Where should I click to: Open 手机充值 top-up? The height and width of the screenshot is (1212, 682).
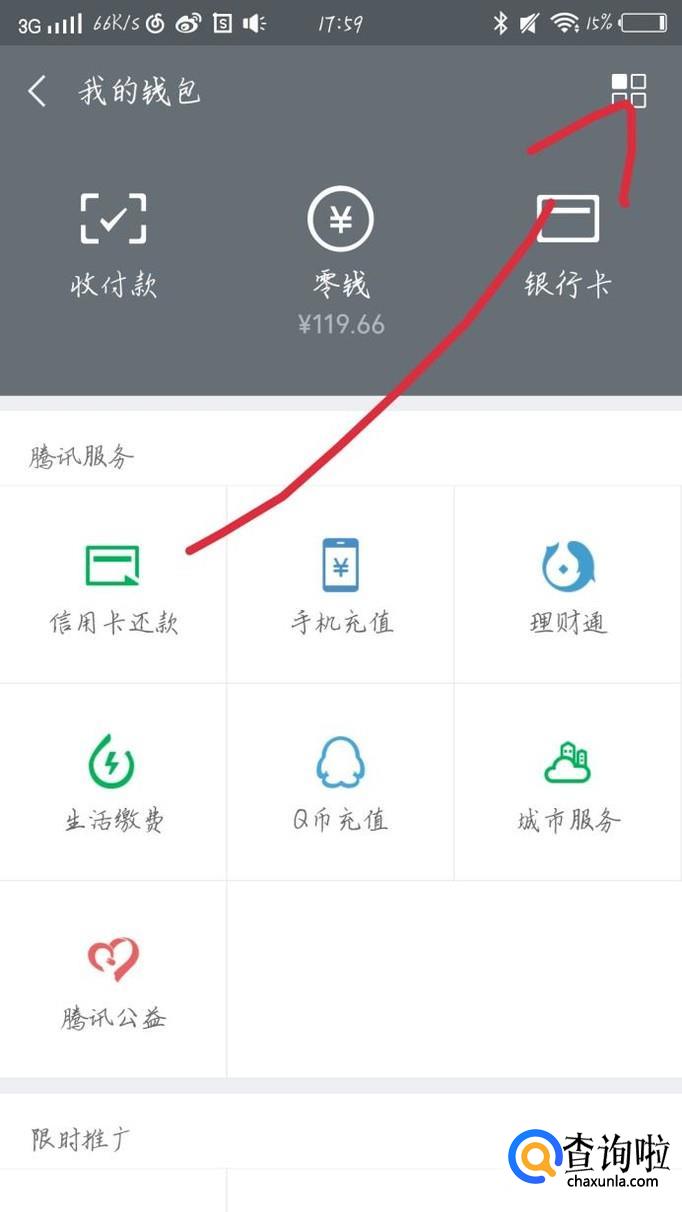(341, 585)
